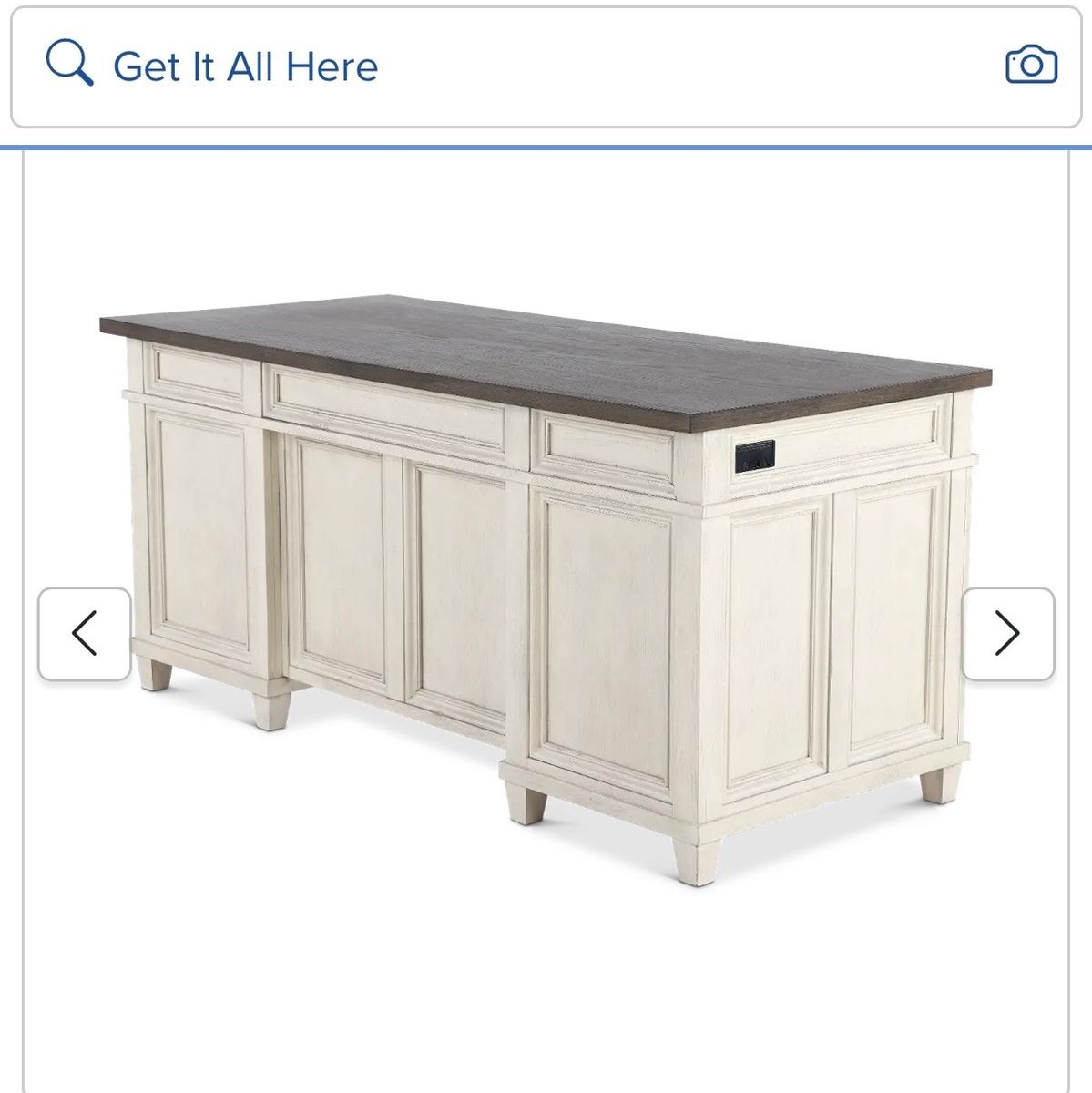Open the desk product photo
Viewport: 1092px width, 1093px height.
(x=546, y=590)
